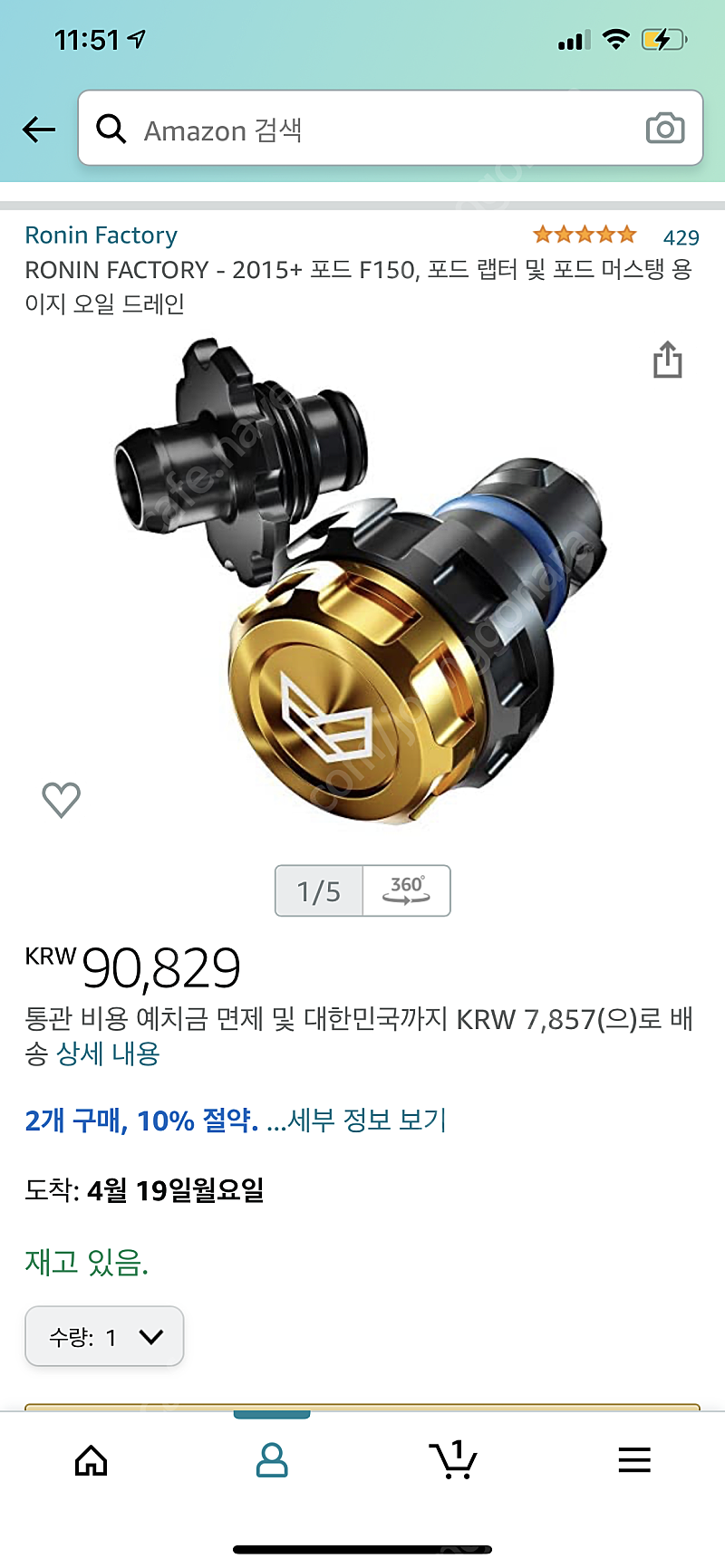Expand the 수량 quantity dropdown
Image resolution: width=725 pixels, height=1568 pixels.
tap(104, 1336)
